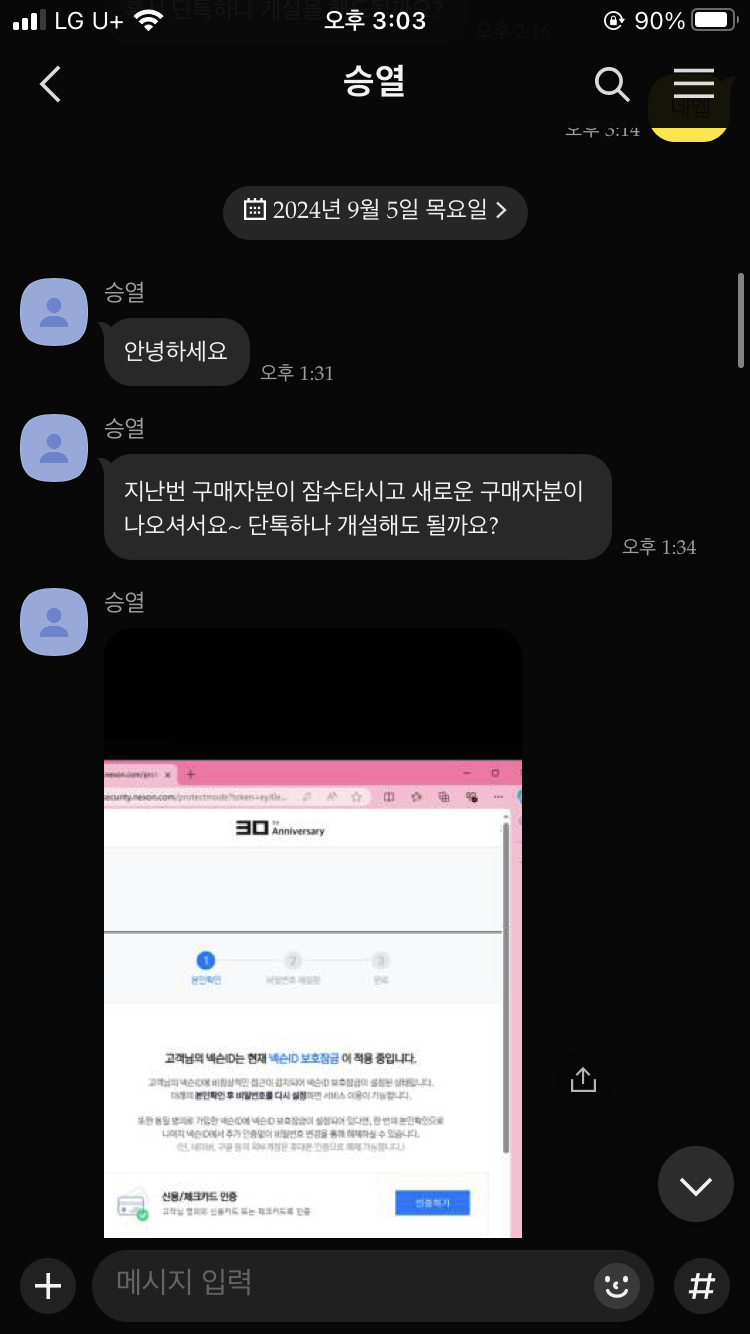Viewport: 750px width, 1334px height.
Task: View 승열's profile from the 안녕하세요 message
Action: [x=54, y=312]
